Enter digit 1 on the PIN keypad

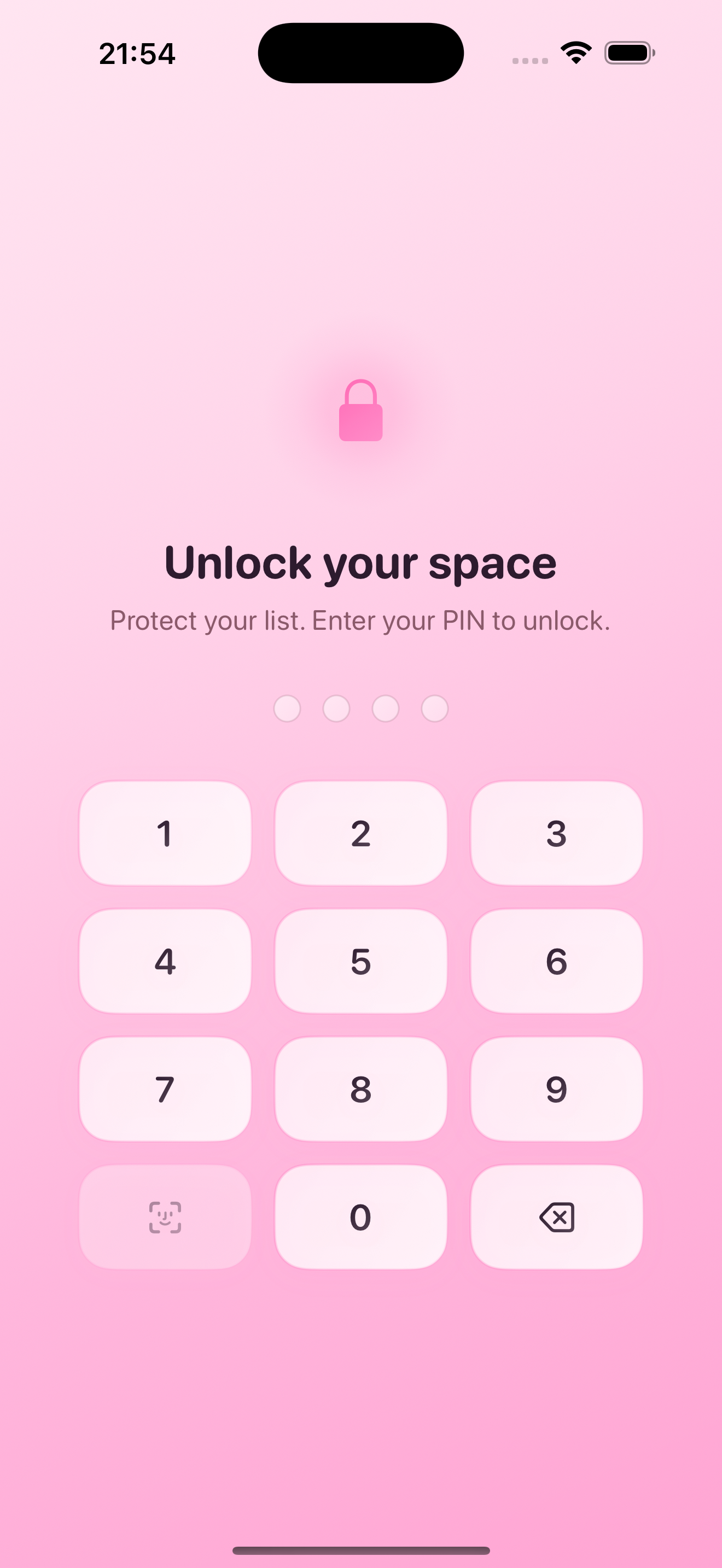(165, 833)
